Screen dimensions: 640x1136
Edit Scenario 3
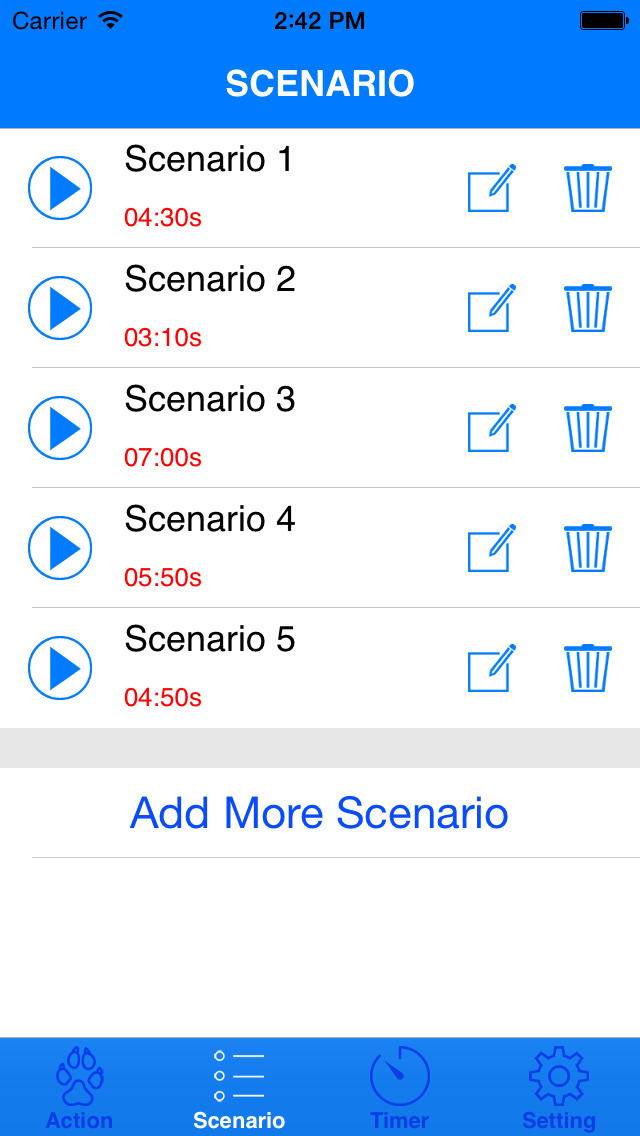(x=492, y=428)
